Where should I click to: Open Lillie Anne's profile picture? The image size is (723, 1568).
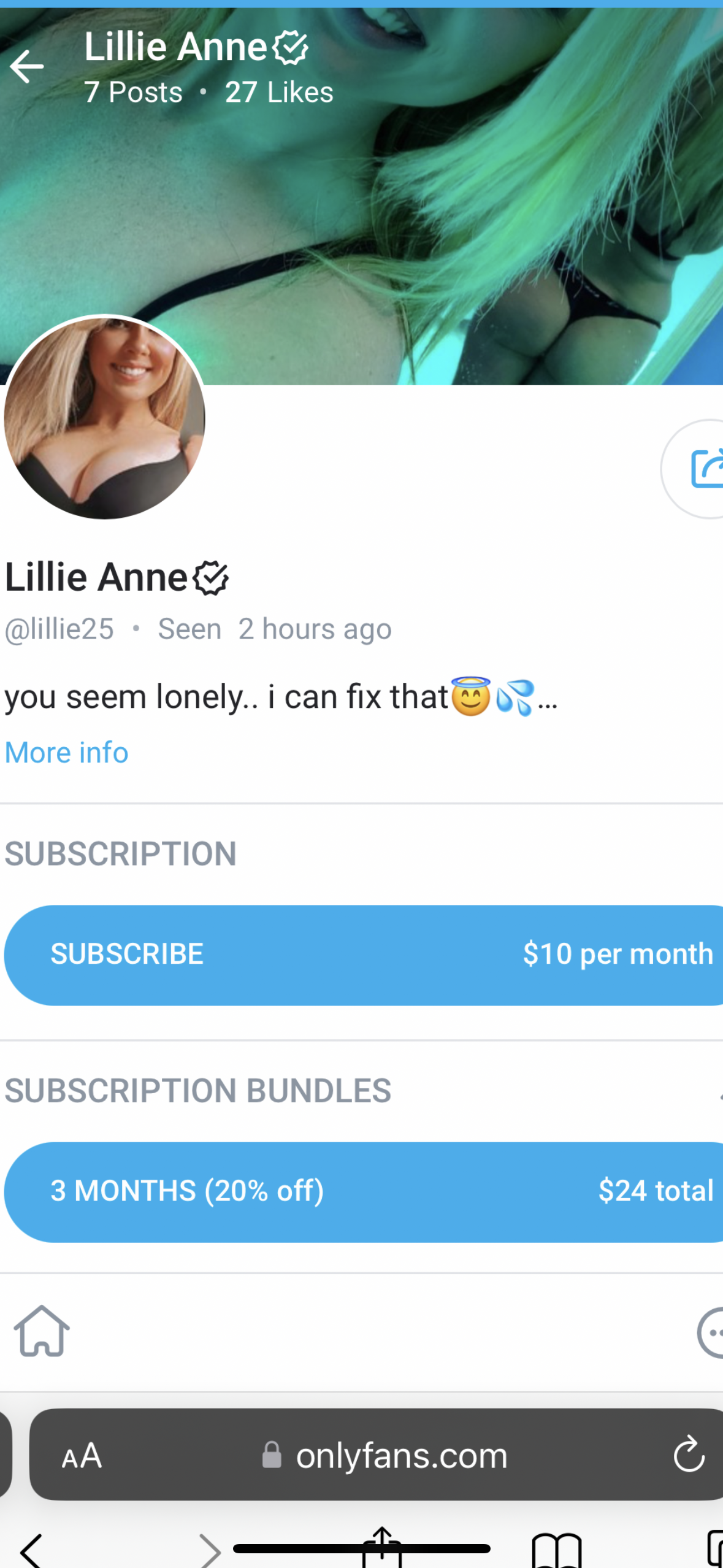pyautogui.click(x=104, y=418)
